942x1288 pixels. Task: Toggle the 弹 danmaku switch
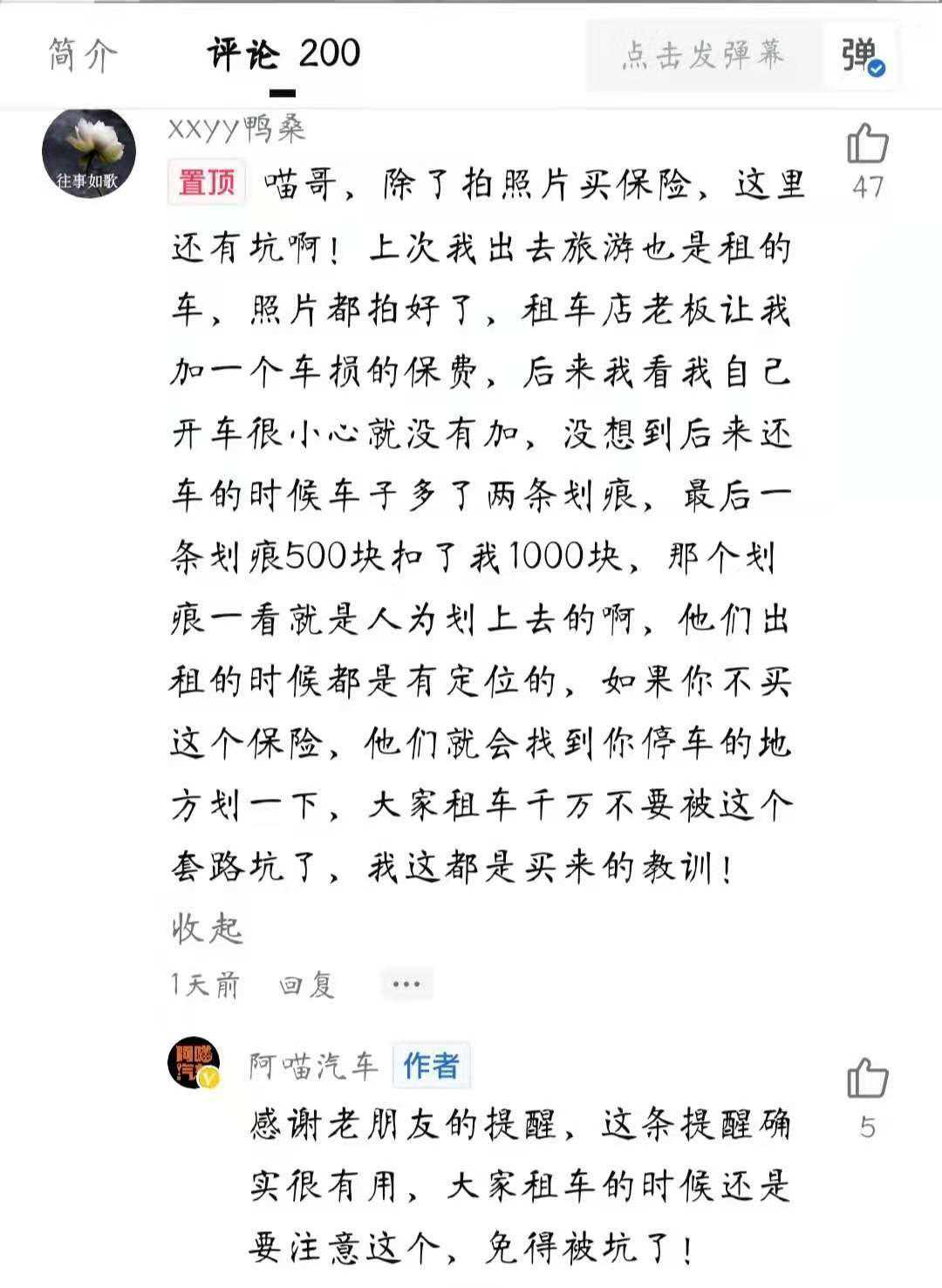(x=862, y=56)
